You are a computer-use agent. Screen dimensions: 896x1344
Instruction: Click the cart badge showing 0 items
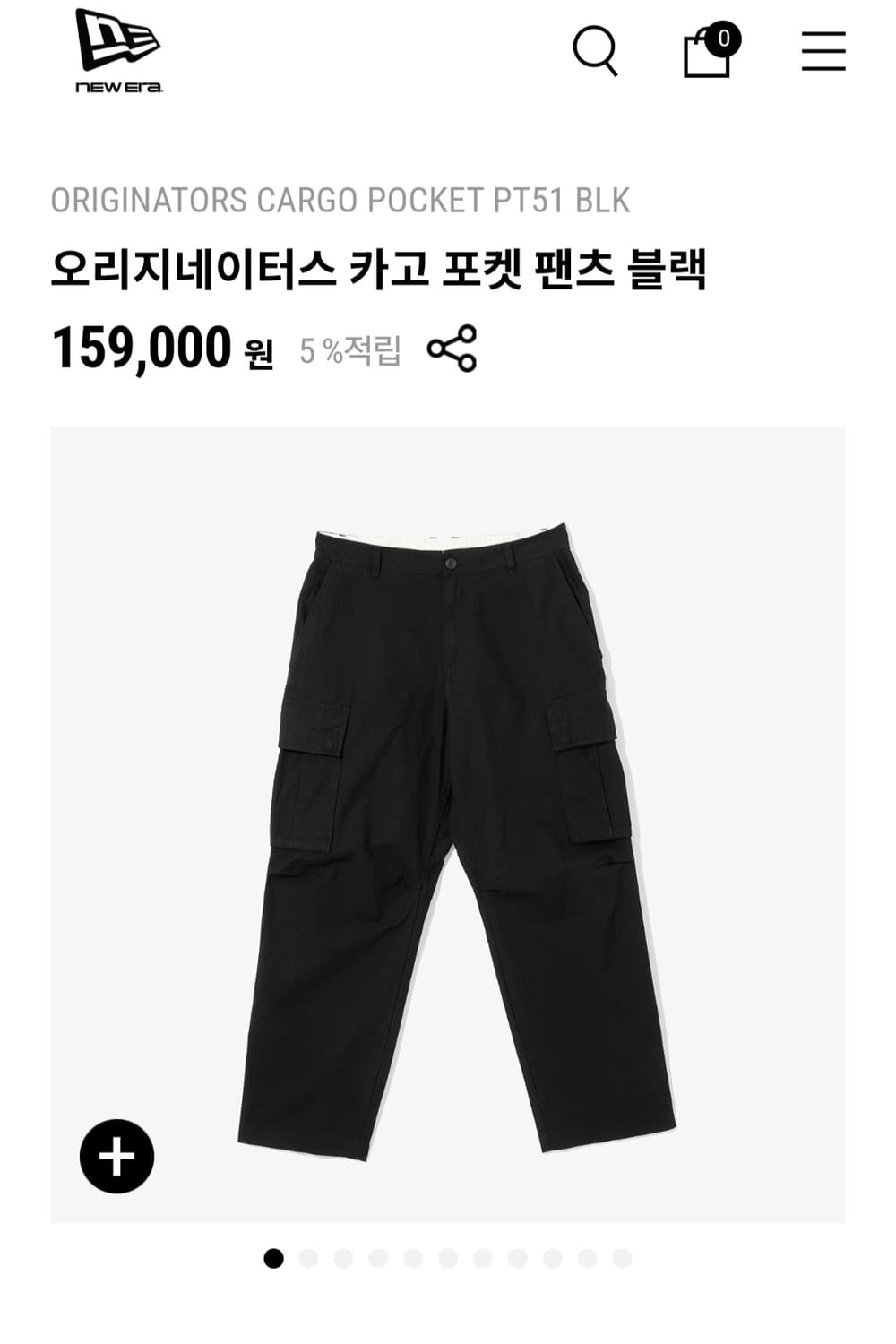tap(725, 38)
